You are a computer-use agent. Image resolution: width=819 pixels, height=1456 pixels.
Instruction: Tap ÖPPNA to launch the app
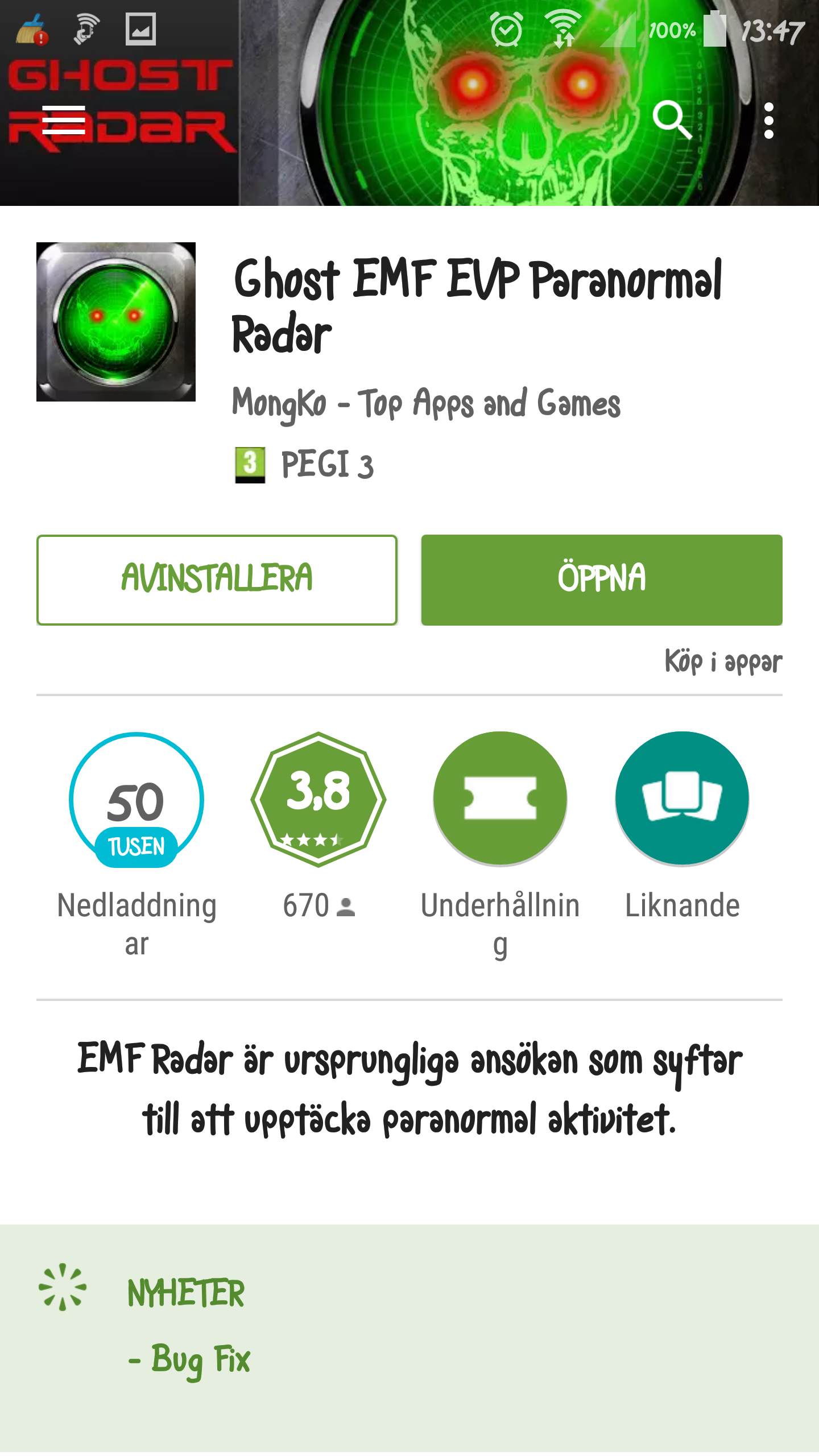pyautogui.click(x=601, y=580)
